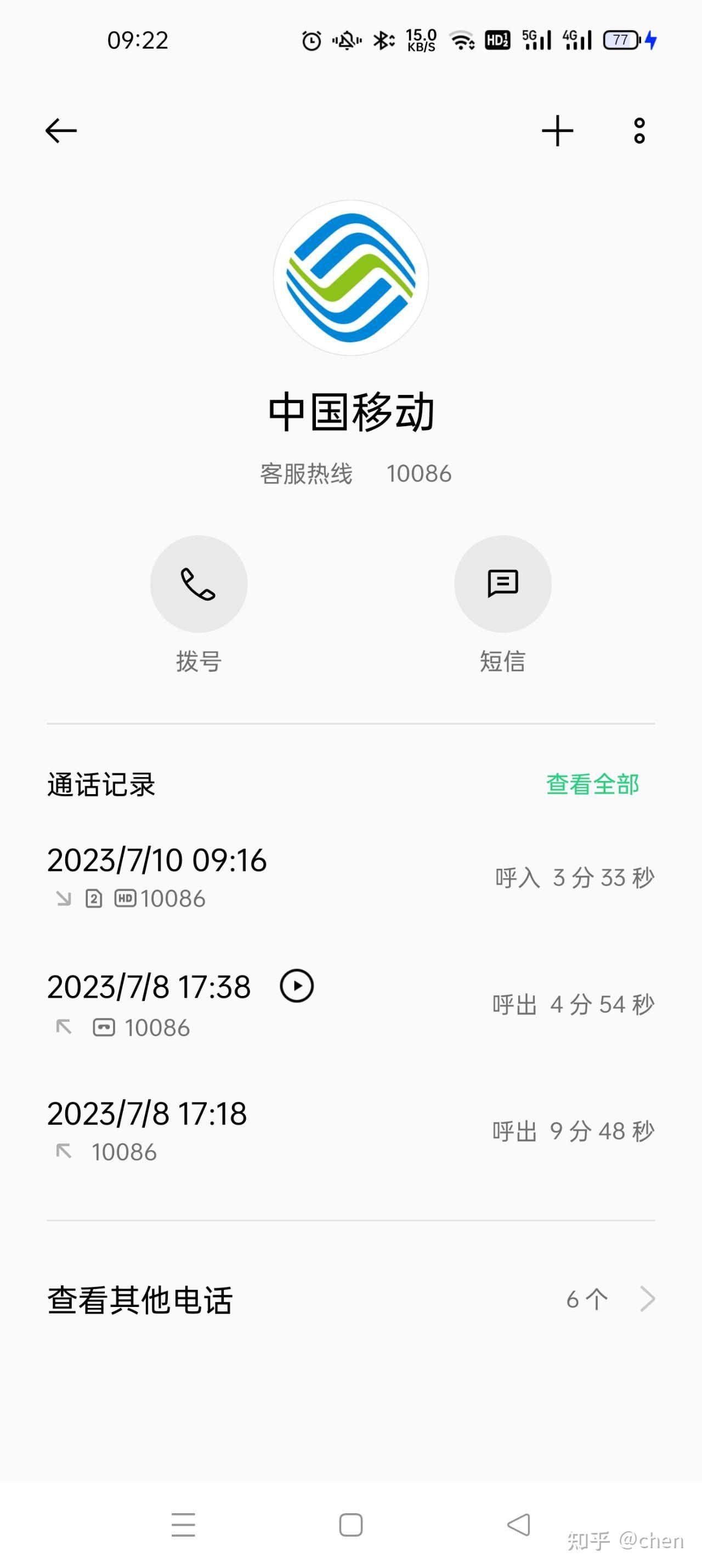
Task: Open 查看其他电话 row
Action: [350, 1299]
